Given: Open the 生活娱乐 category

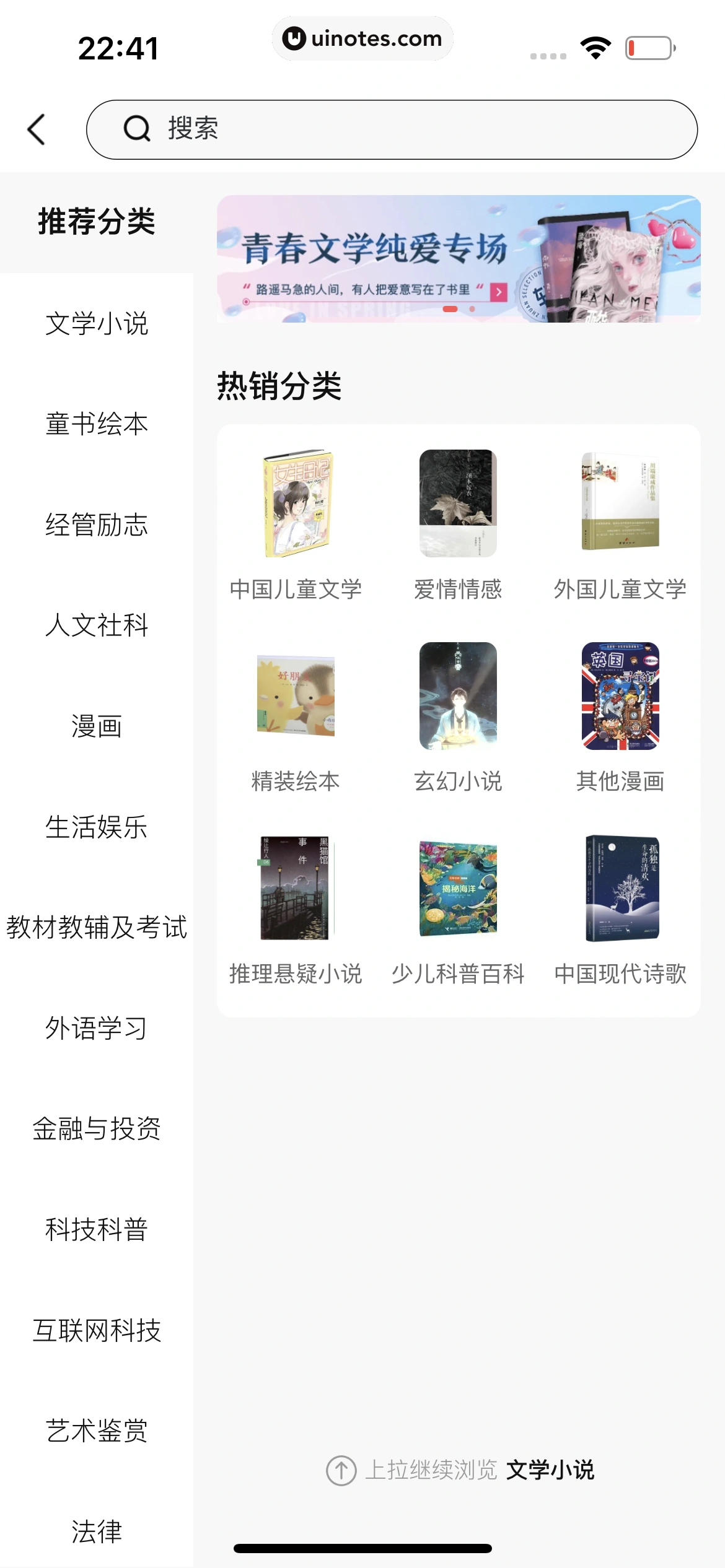Looking at the screenshot, I should click(x=97, y=828).
